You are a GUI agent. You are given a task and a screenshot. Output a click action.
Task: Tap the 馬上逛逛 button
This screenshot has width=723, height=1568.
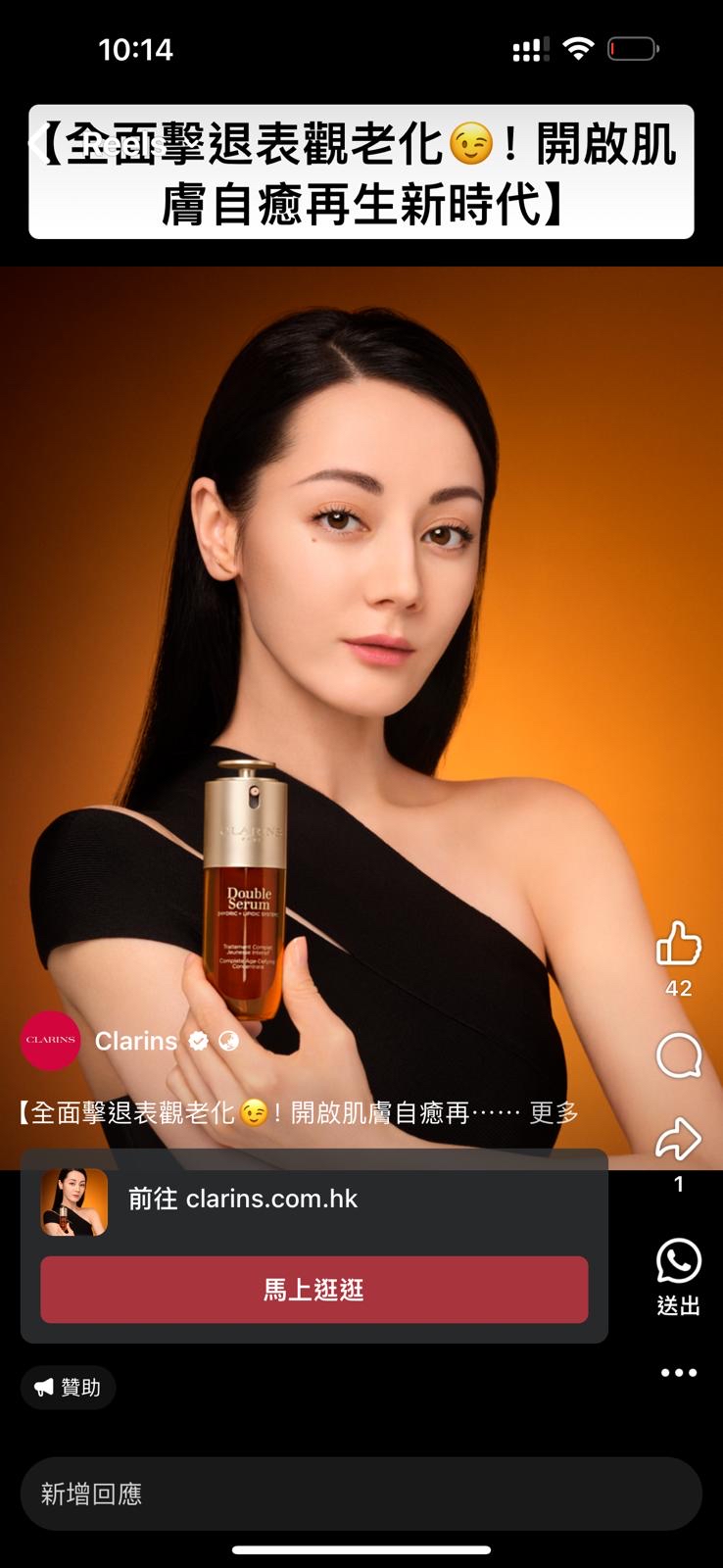314,1290
